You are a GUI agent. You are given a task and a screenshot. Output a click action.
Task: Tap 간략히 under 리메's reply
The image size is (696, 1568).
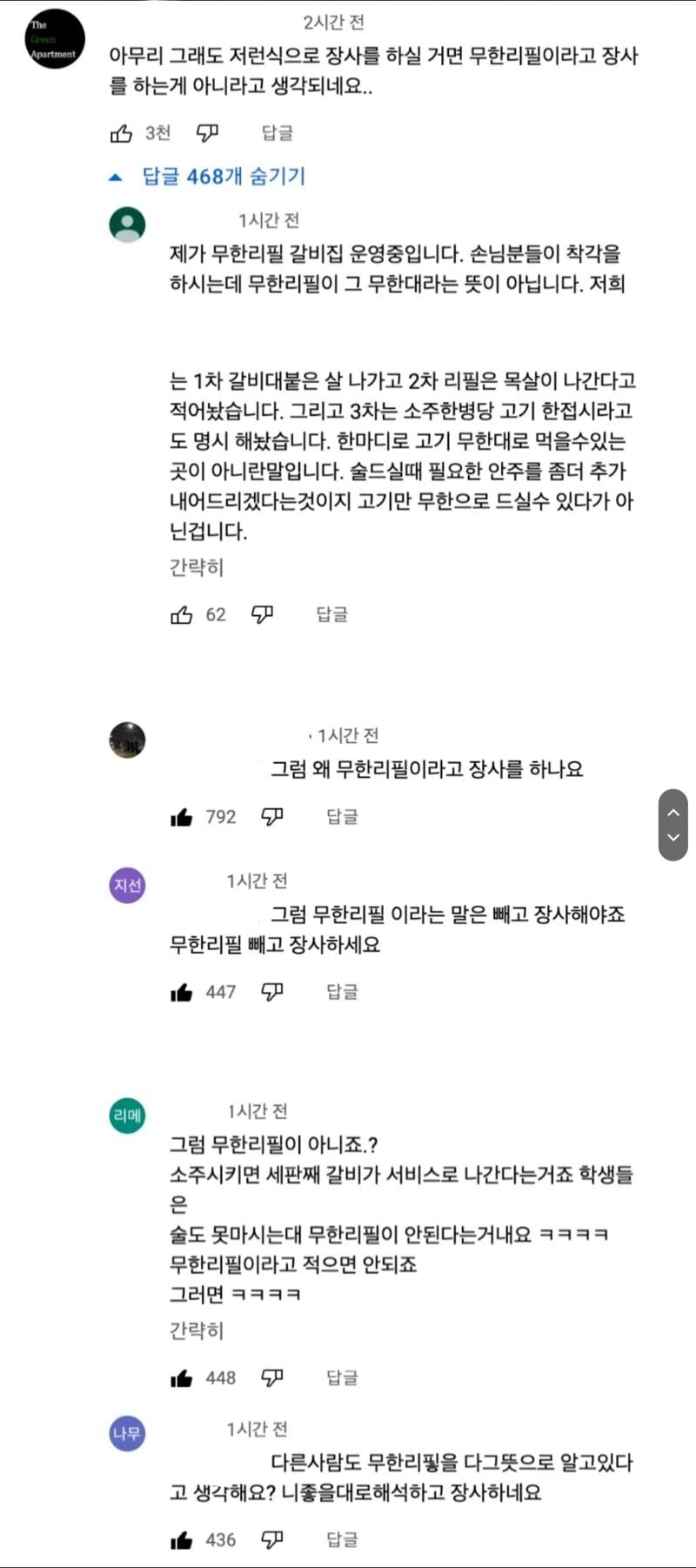pyautogui.click(x=197, y=1330)
